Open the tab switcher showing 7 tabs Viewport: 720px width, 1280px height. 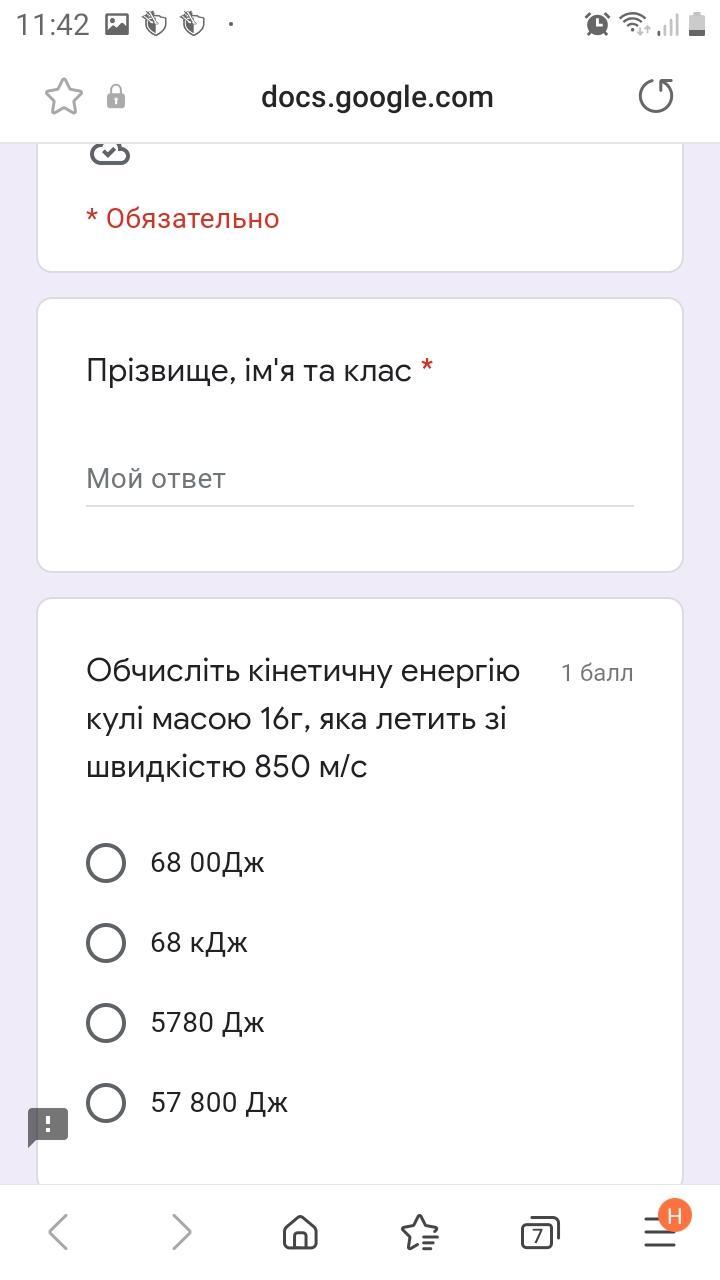point(540,1234)
